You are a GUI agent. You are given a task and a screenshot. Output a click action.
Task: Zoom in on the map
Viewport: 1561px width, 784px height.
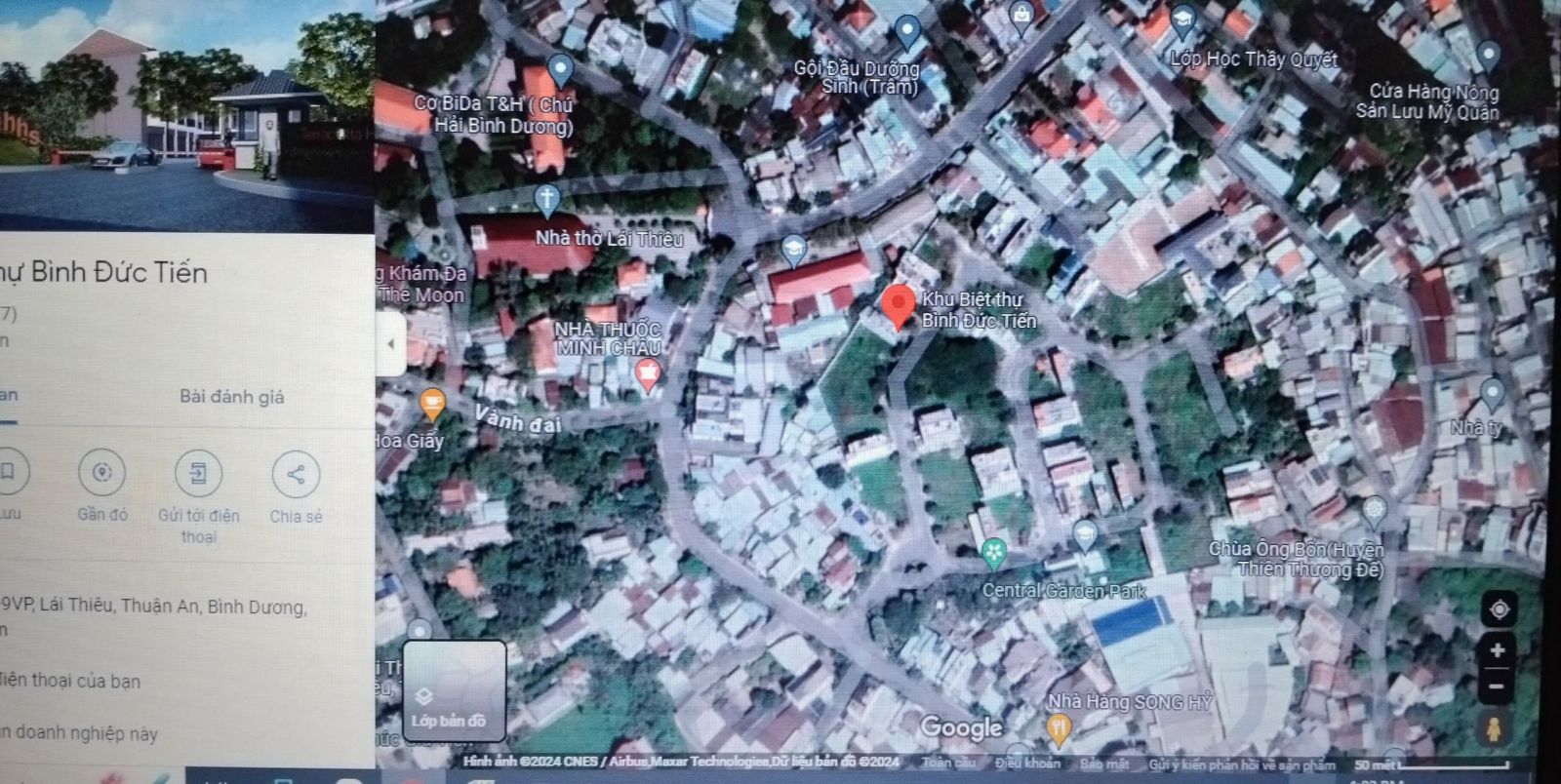pyautogui.click(x=1499, y=650)
